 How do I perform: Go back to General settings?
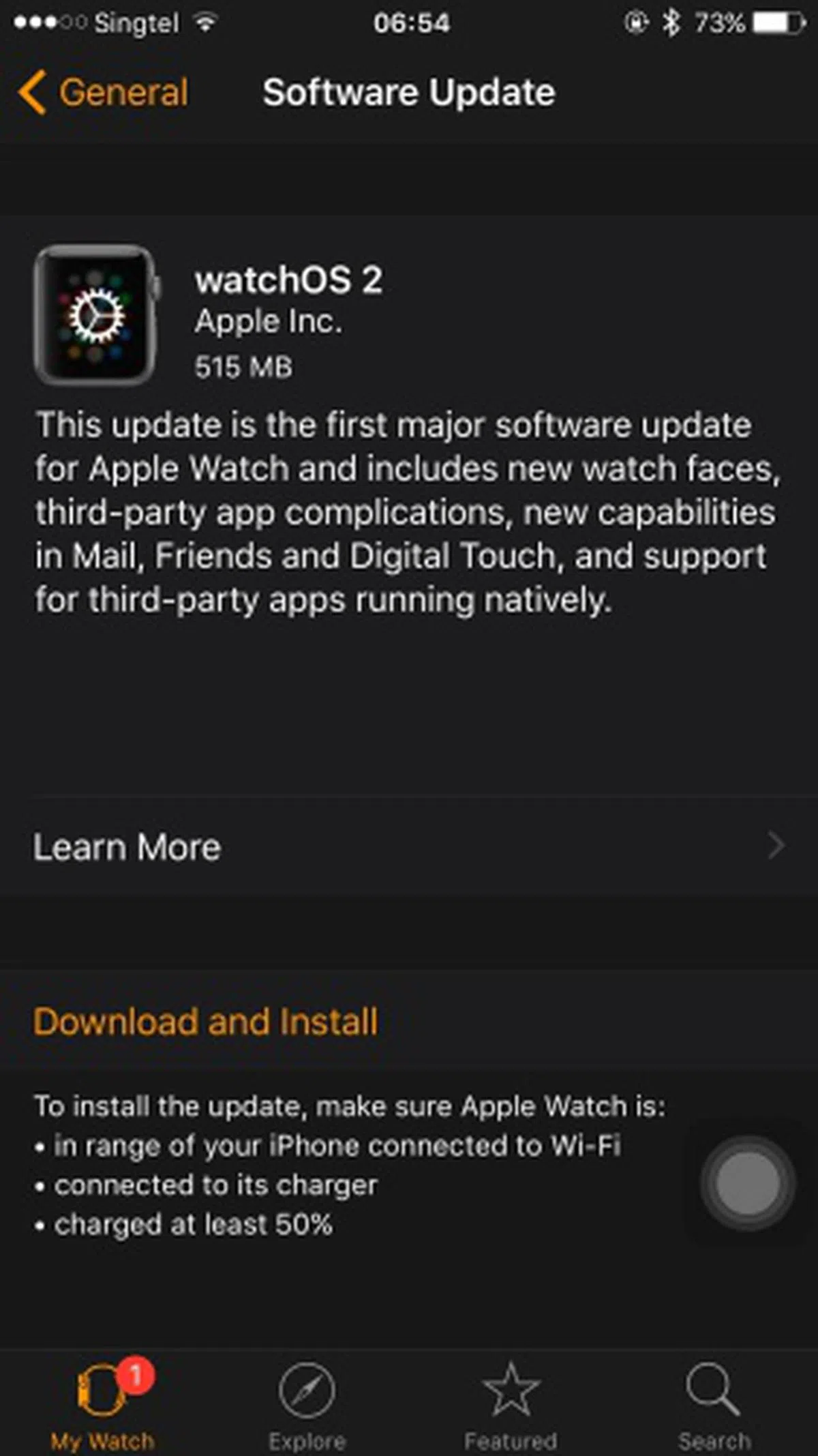[104, 93]
